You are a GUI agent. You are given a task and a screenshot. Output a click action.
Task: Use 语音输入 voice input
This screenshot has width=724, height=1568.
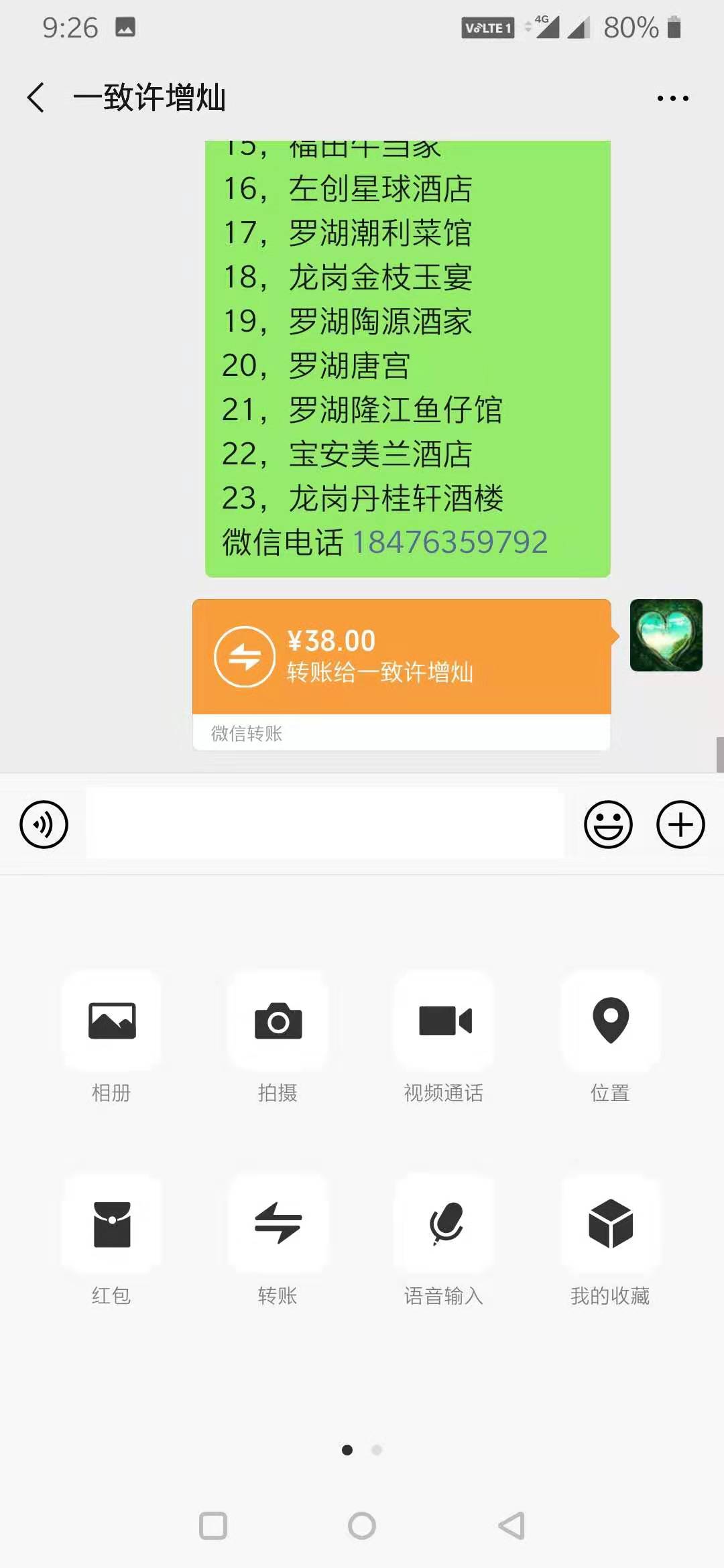(444, 1224)
